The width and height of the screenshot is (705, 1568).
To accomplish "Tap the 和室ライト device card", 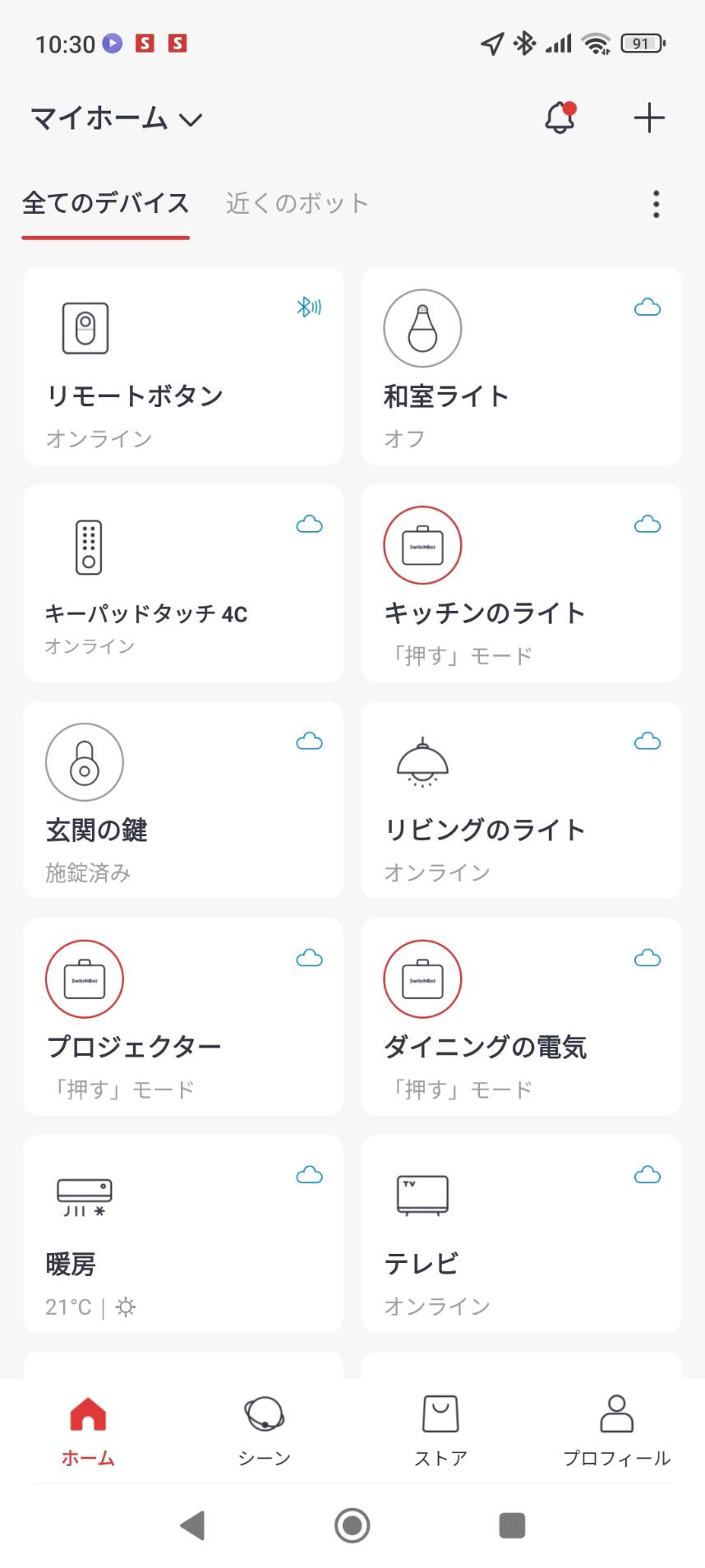I will pos(521,367).
